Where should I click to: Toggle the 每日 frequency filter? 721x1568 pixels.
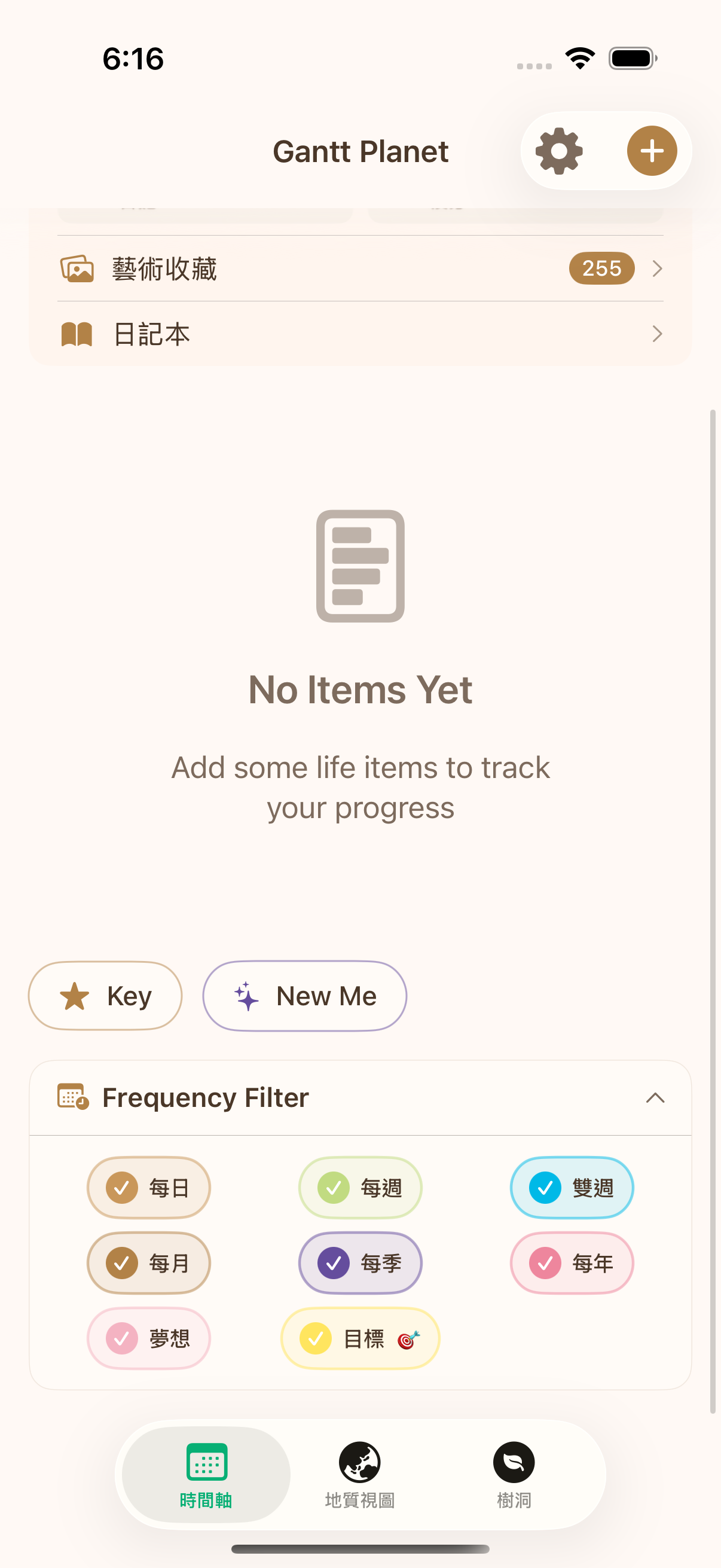(149, 1188)
